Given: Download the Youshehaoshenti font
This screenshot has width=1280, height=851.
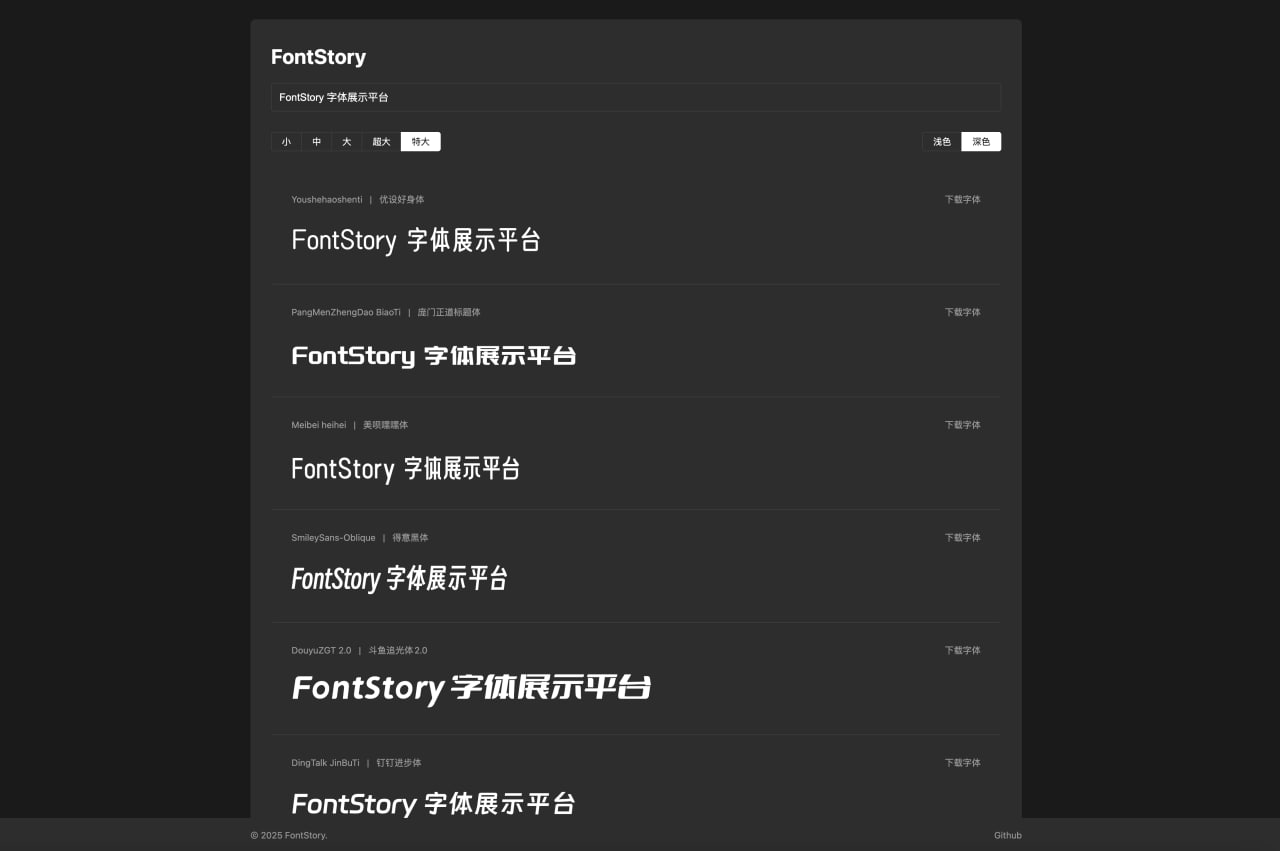Looking at the screenshot, I should [x=962, y=199].
